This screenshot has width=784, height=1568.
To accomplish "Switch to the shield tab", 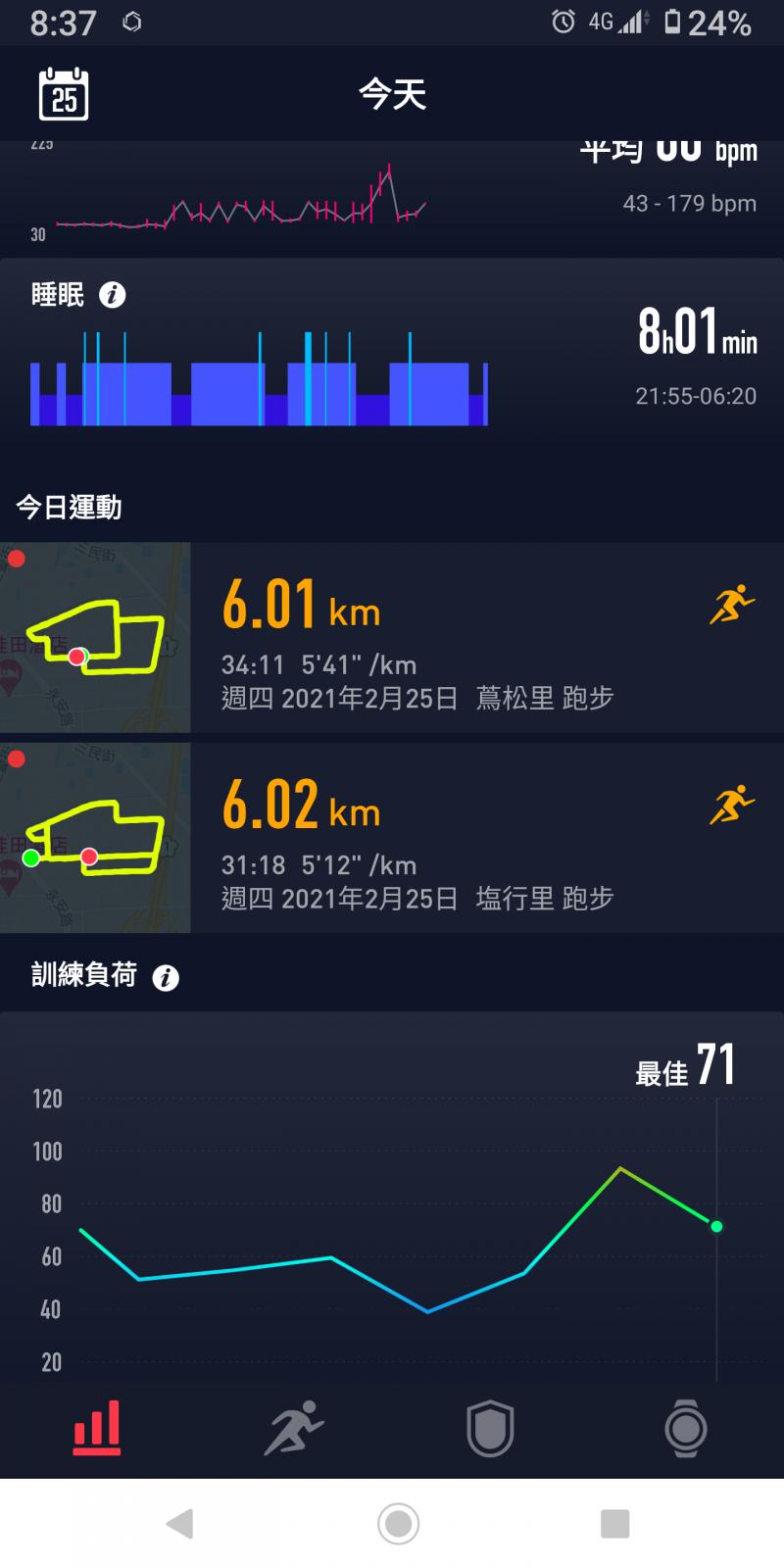I will pos(490,1428).
